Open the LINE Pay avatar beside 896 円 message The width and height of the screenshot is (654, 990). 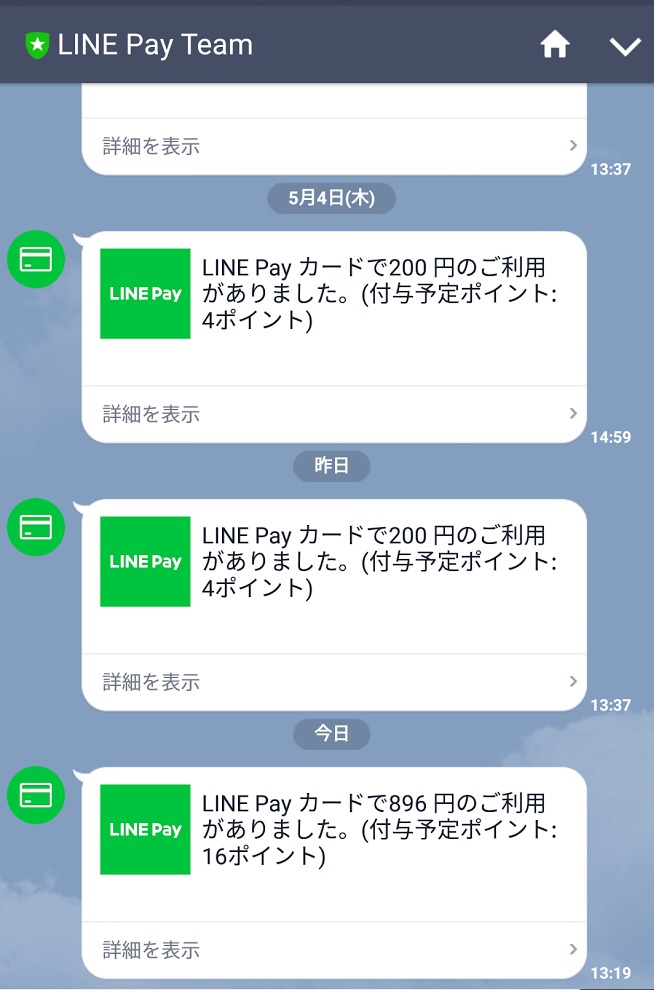(36, 794)
